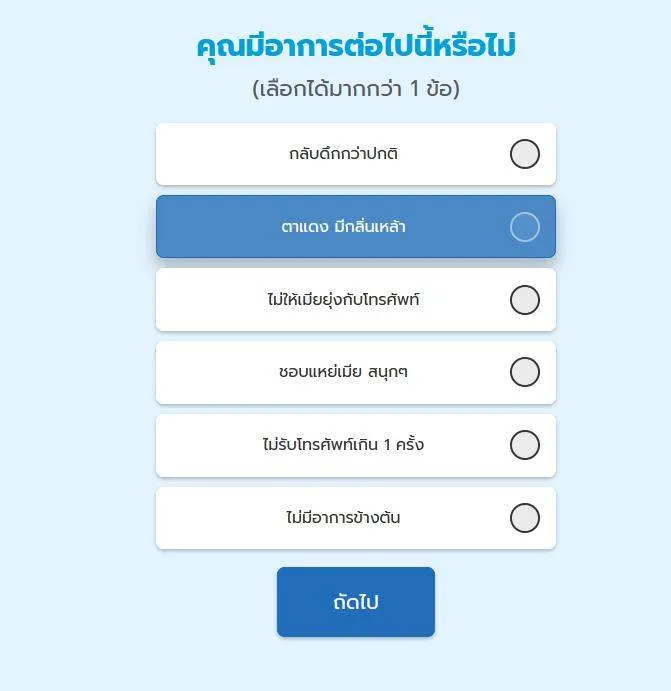Mark ไม่รับโทรศัพท์เกิน 1 ครั้ง
The image size is (671, 691).
click(x=355, y=445)
